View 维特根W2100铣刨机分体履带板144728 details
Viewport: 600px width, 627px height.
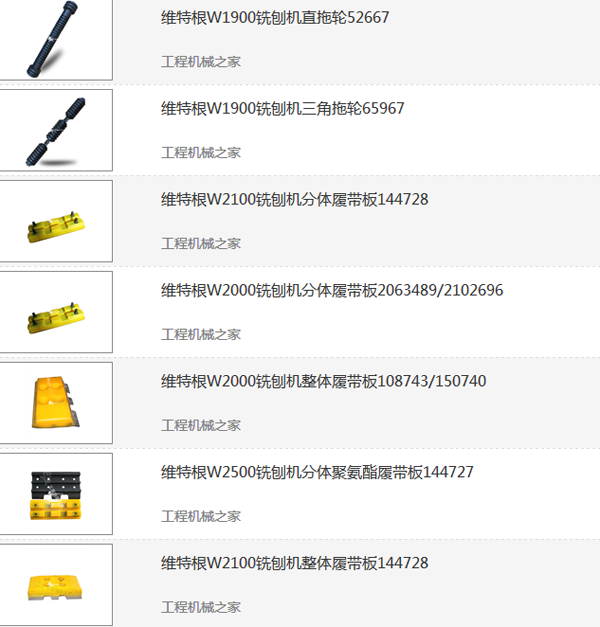tap(294, 199)
